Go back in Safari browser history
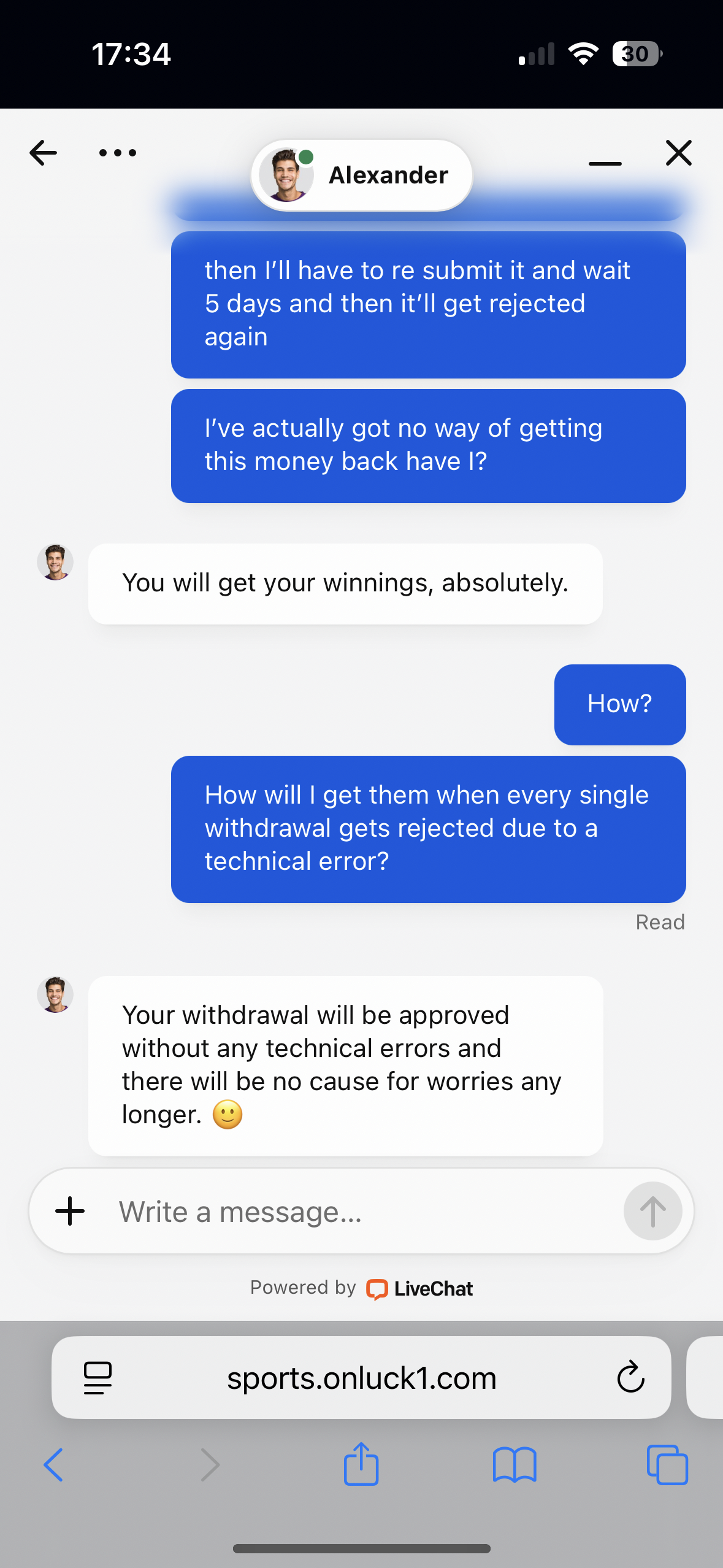Viewport: 723px width, 1568px height. click(x=54, y=1465)
